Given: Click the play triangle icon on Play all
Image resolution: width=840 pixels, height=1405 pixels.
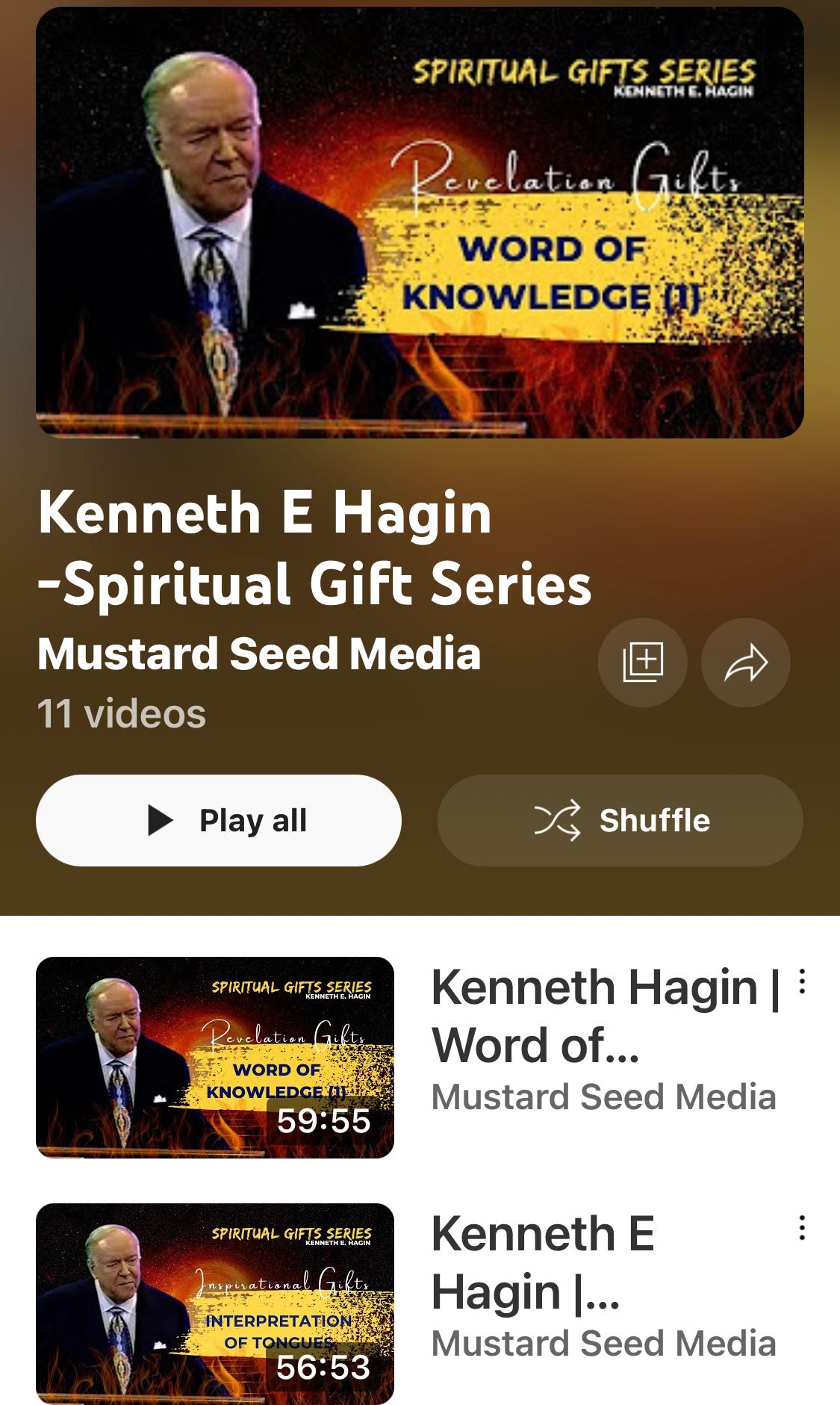Looking at the screenshot, I should (x=160, y=820).
